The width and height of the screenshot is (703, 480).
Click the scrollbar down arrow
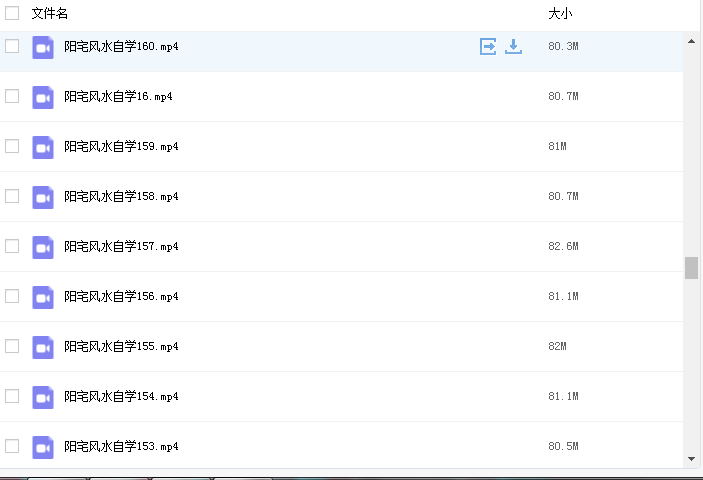(691, 458)
